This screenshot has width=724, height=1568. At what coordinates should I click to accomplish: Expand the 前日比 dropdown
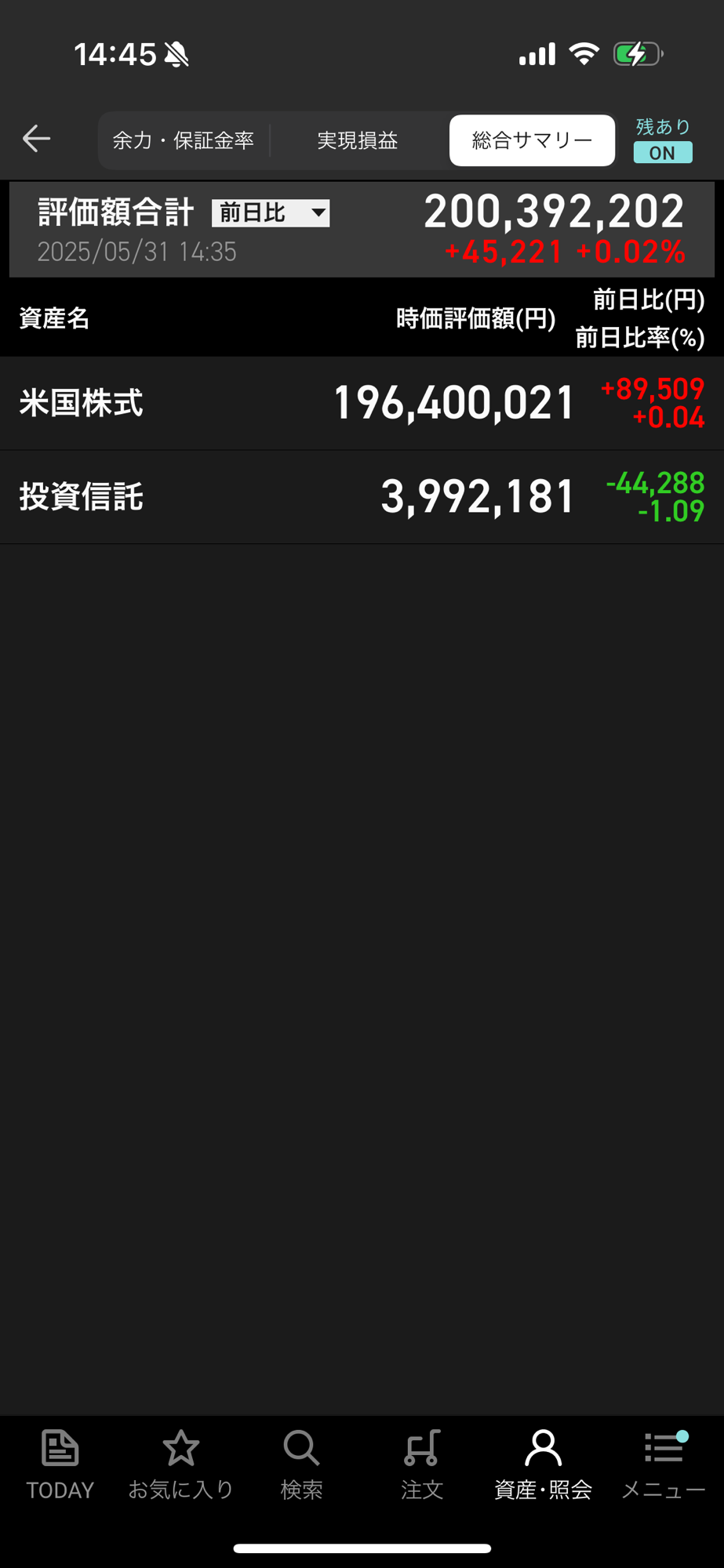click(x=271, y=212)
